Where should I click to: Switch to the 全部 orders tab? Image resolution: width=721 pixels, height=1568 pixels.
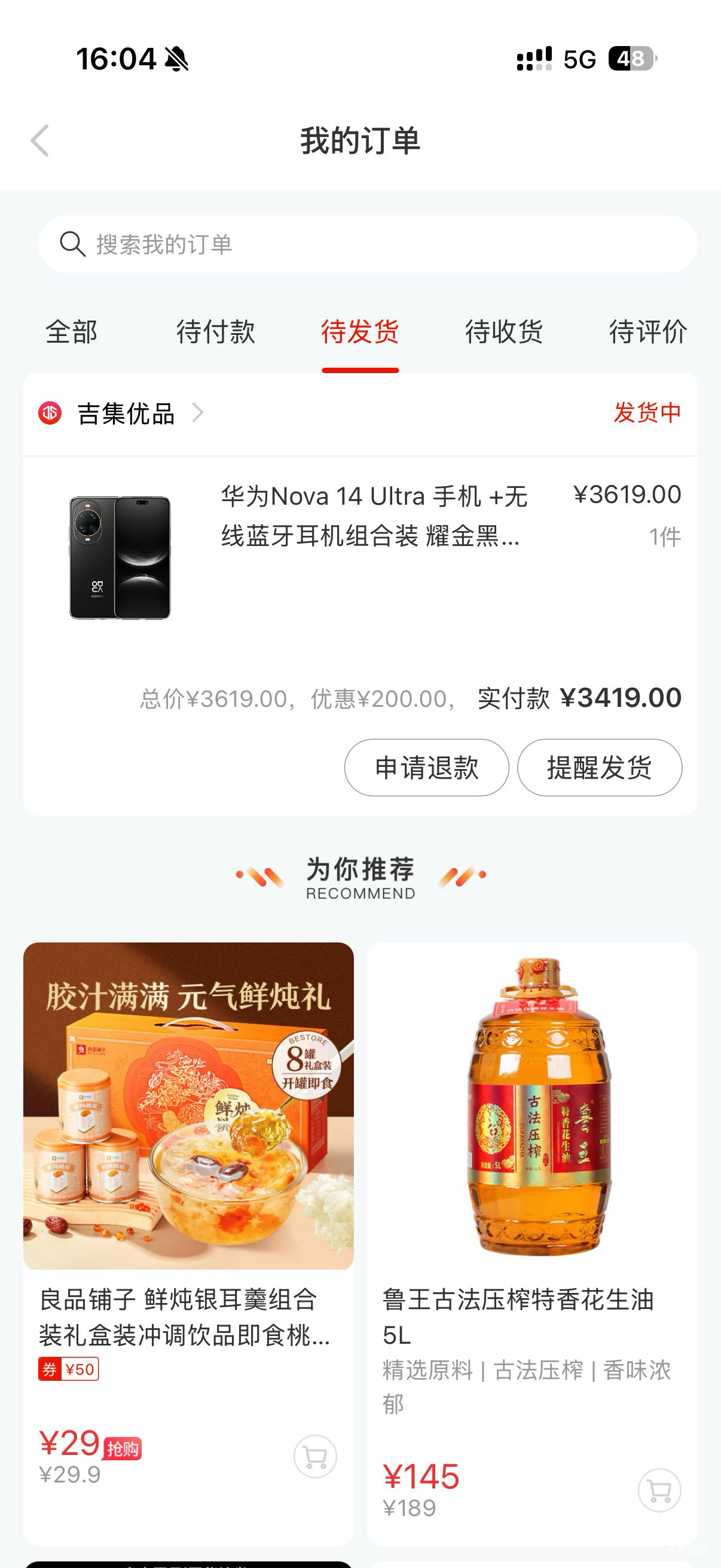tap(71, 332)
